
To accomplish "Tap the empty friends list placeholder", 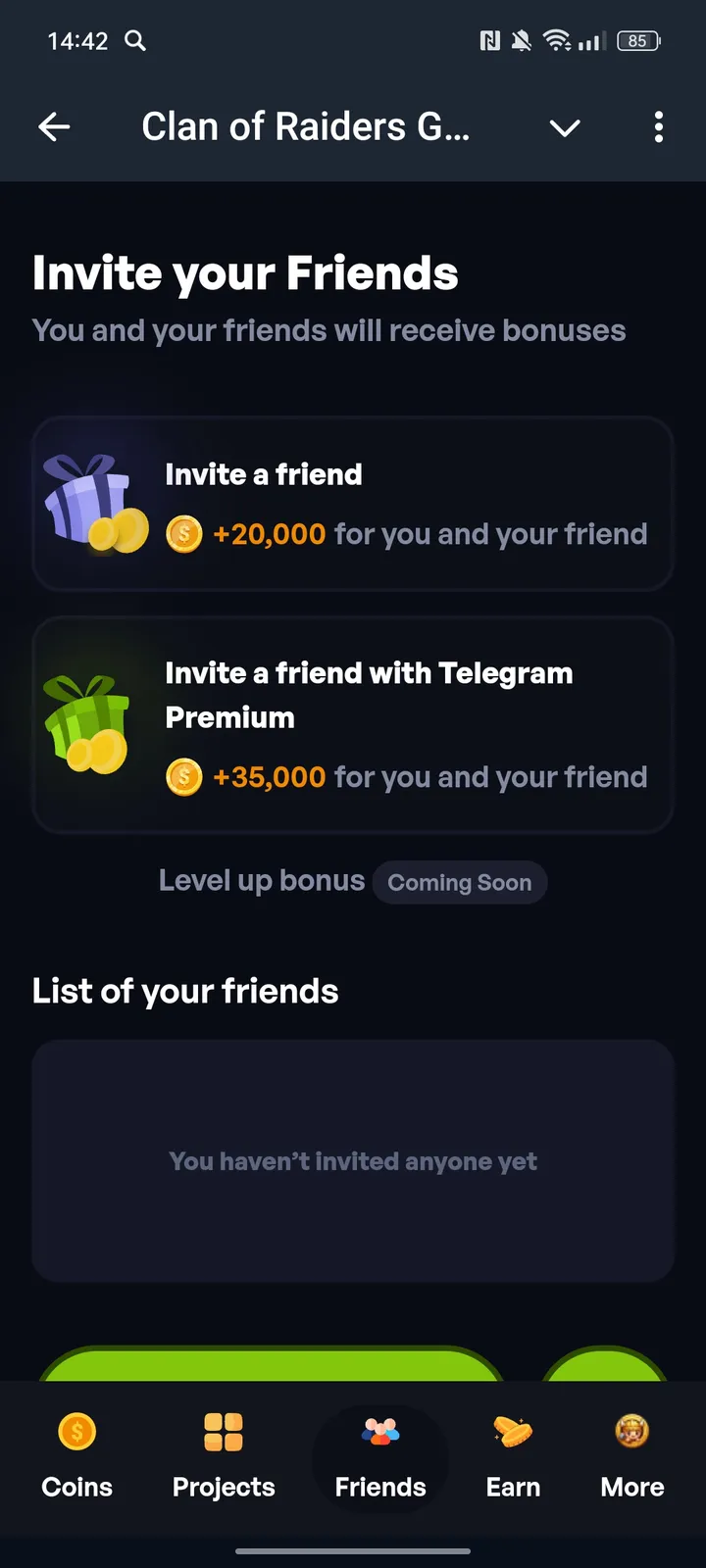I will click(353, 1161).
